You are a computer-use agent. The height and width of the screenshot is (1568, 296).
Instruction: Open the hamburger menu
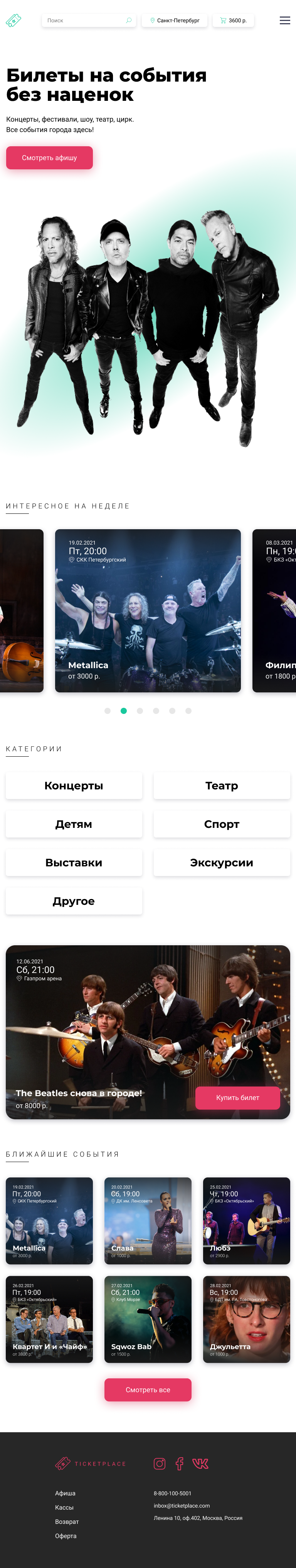pos(284,21)
